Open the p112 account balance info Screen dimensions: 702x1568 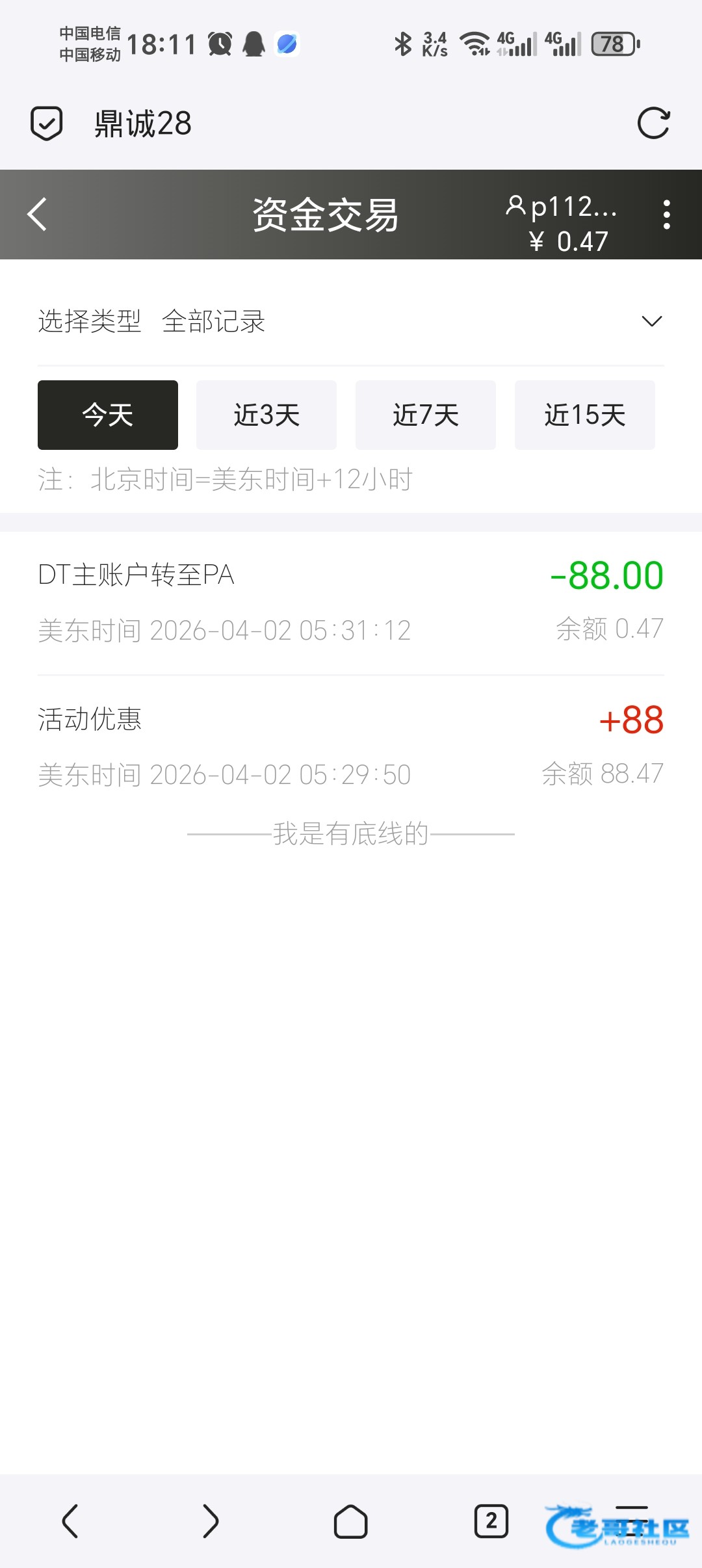point(563,224)
